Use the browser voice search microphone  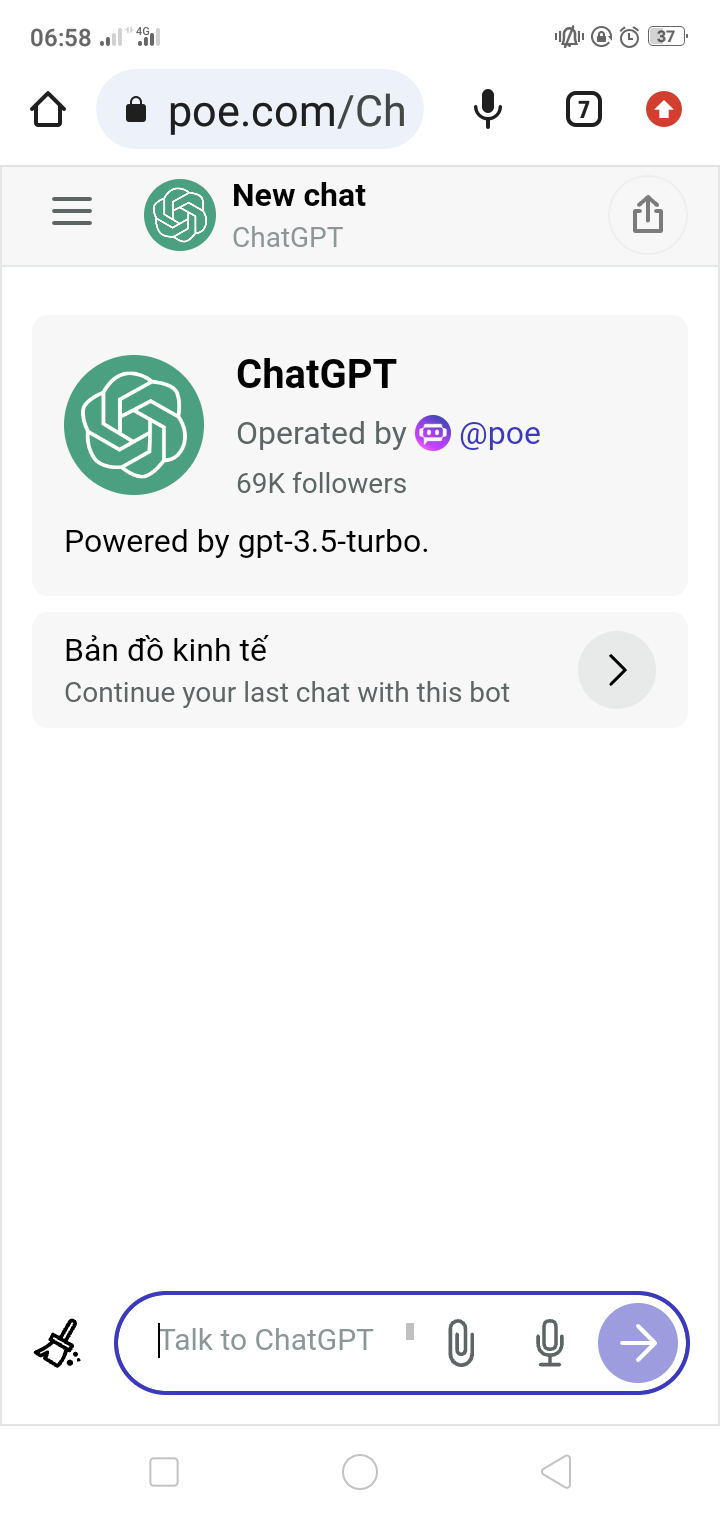coord(488,110)
